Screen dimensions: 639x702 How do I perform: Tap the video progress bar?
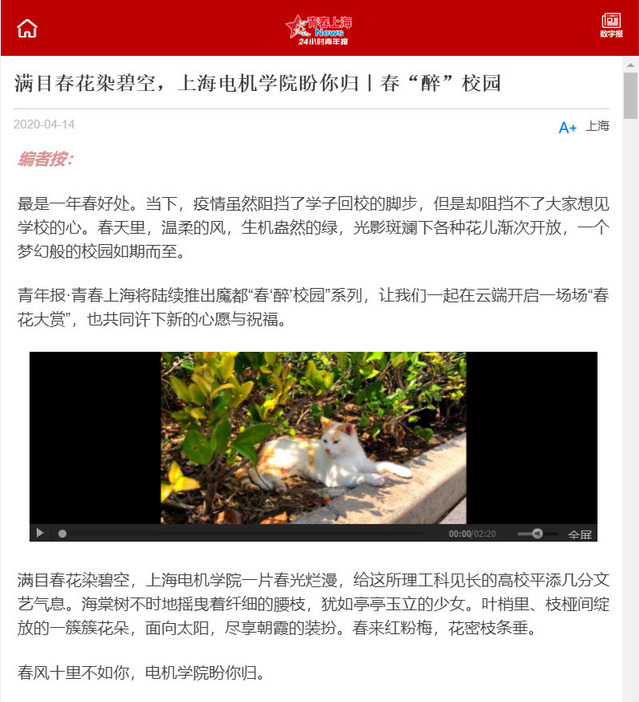250,534
